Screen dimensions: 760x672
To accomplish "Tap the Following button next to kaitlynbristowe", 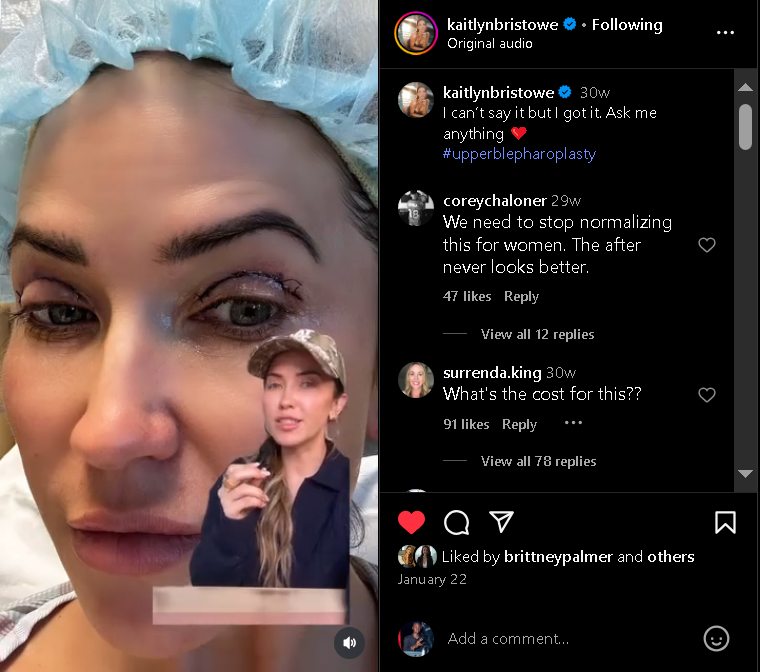I will click(x=627, y=24).
